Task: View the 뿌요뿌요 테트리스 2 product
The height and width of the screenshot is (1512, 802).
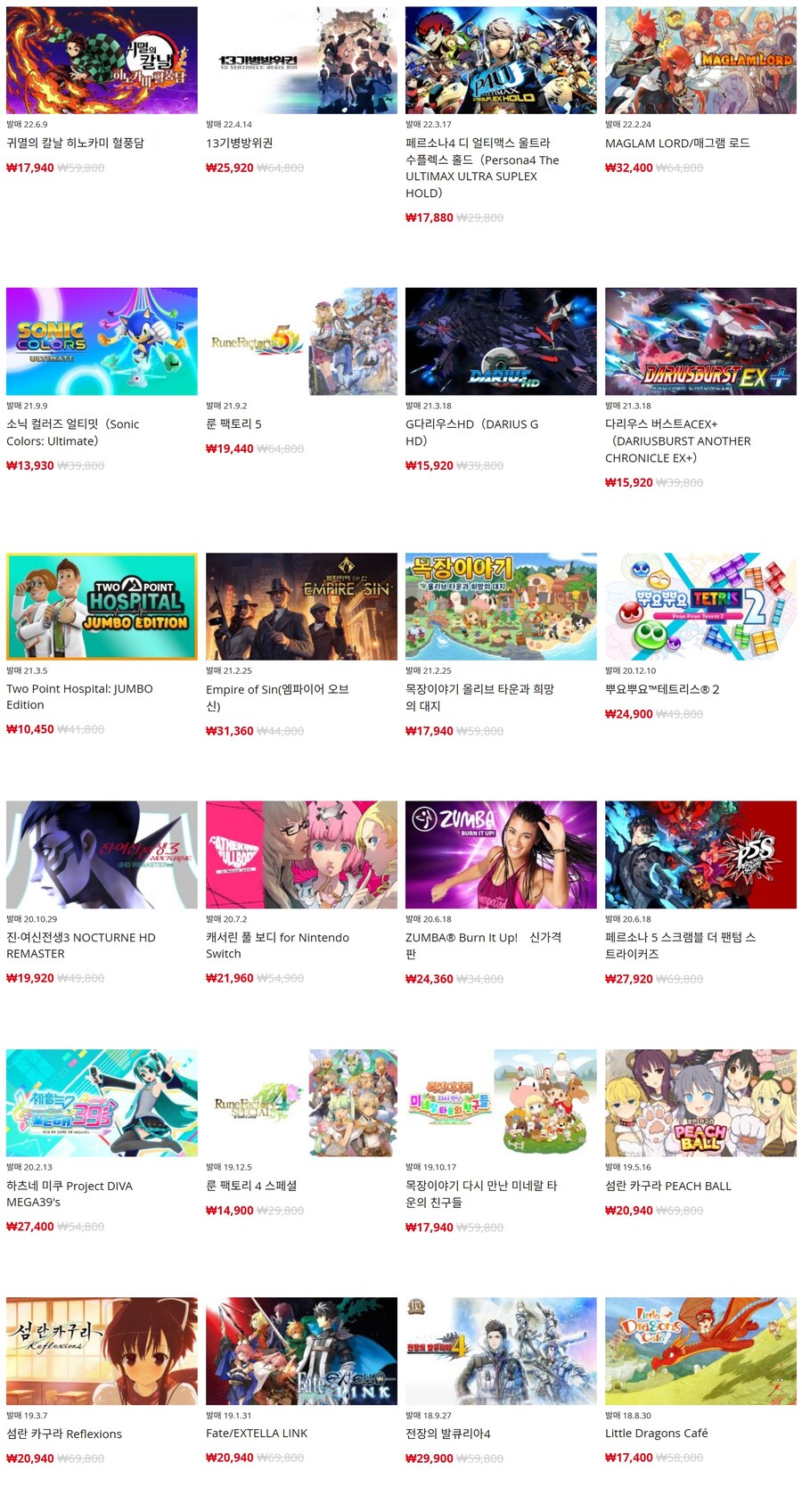Action: coord(700,606)
